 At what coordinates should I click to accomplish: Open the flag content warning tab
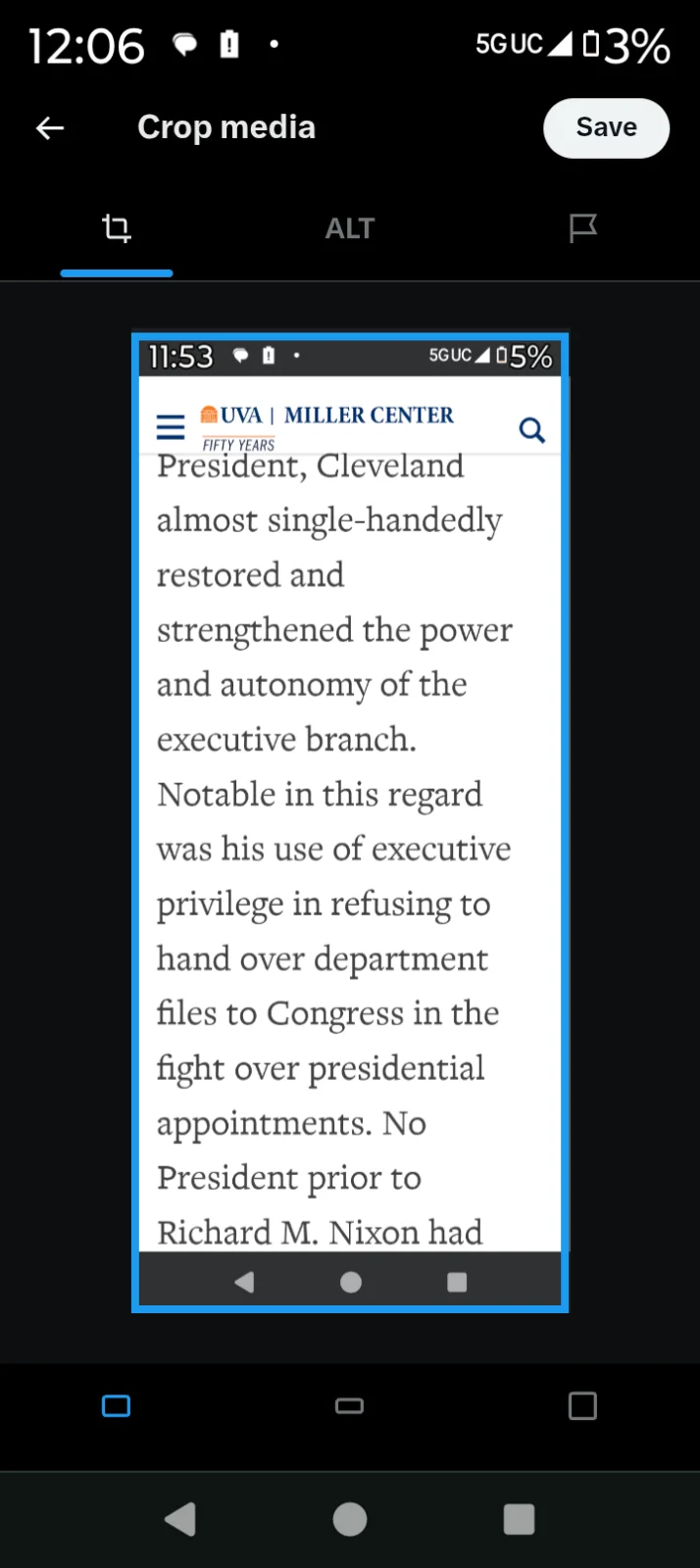coord(582,228)
